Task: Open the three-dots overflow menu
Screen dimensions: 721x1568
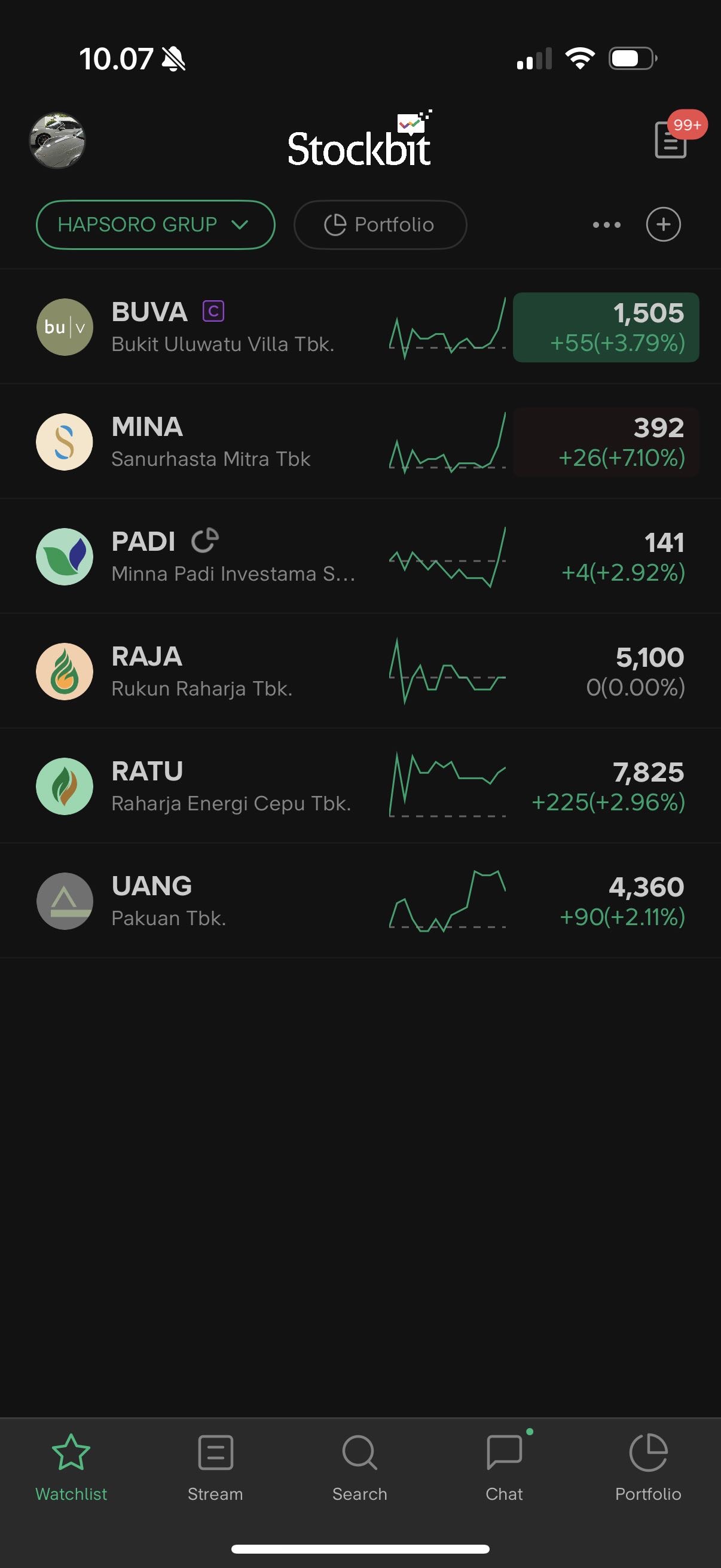Action: [x=607, y=225]
